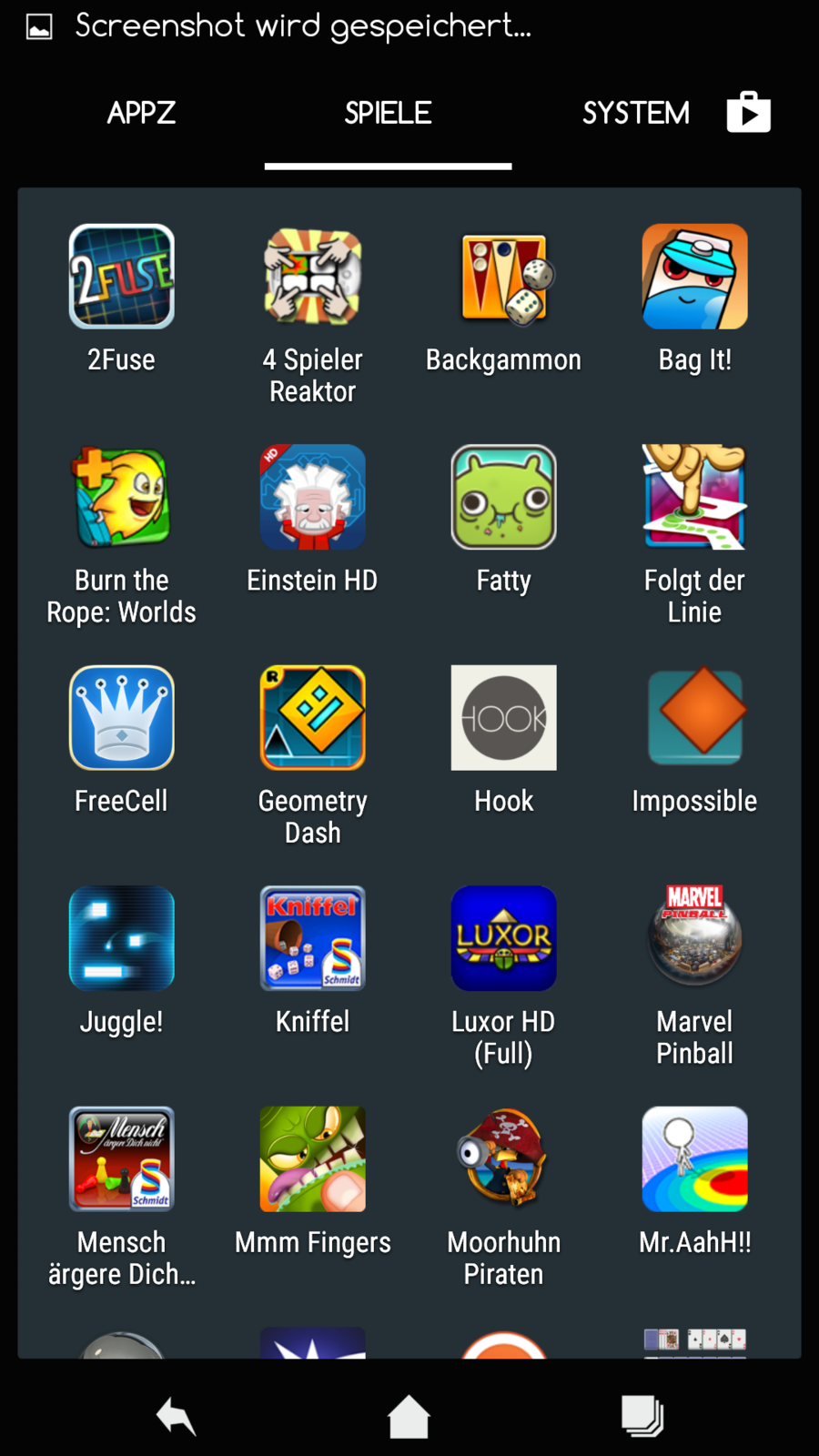
Task: Switch to the SYSTEM tab
Action: pyautogui.click(x=635, y=113)
